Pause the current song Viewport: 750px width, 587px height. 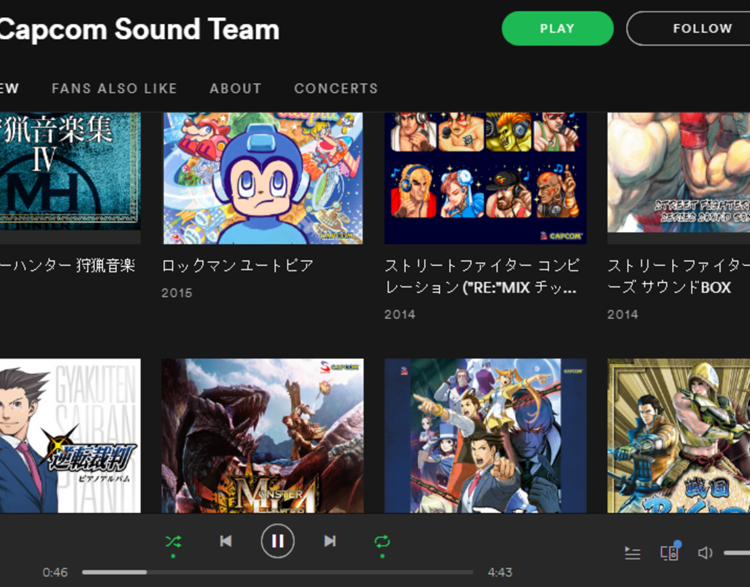coord(278,541)
